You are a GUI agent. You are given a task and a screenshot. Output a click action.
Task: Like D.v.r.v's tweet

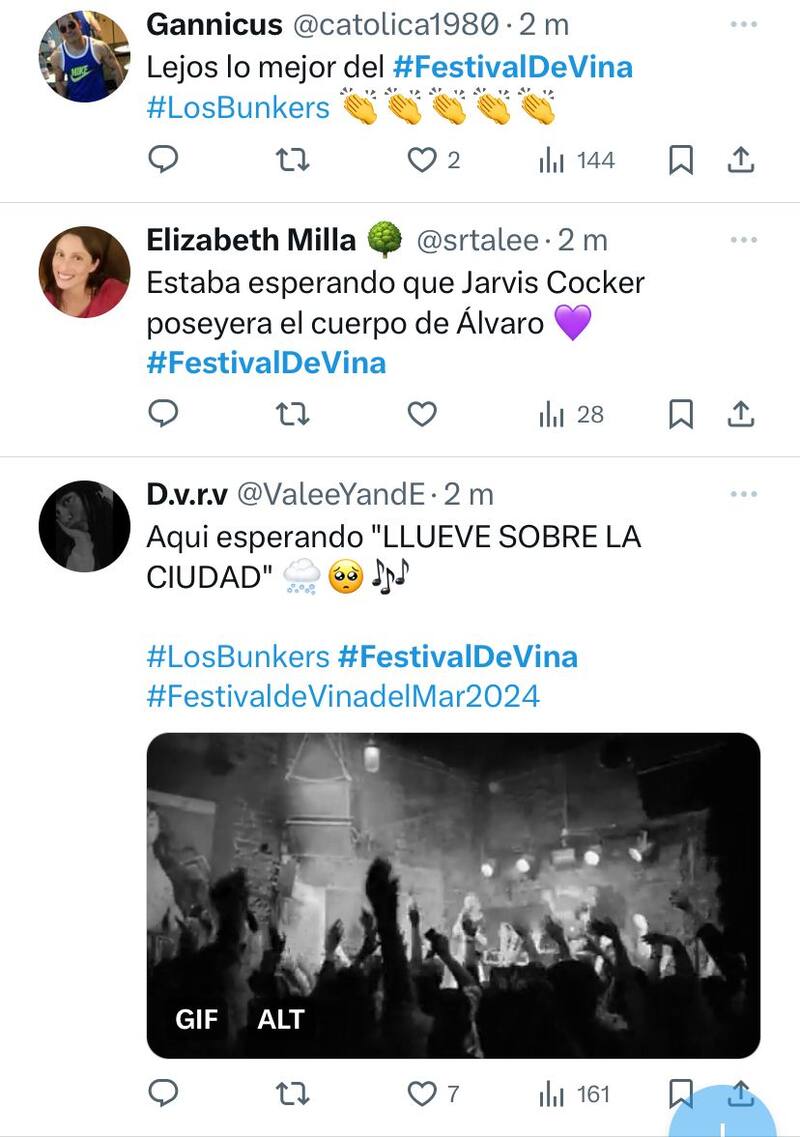pos(424,1094)
